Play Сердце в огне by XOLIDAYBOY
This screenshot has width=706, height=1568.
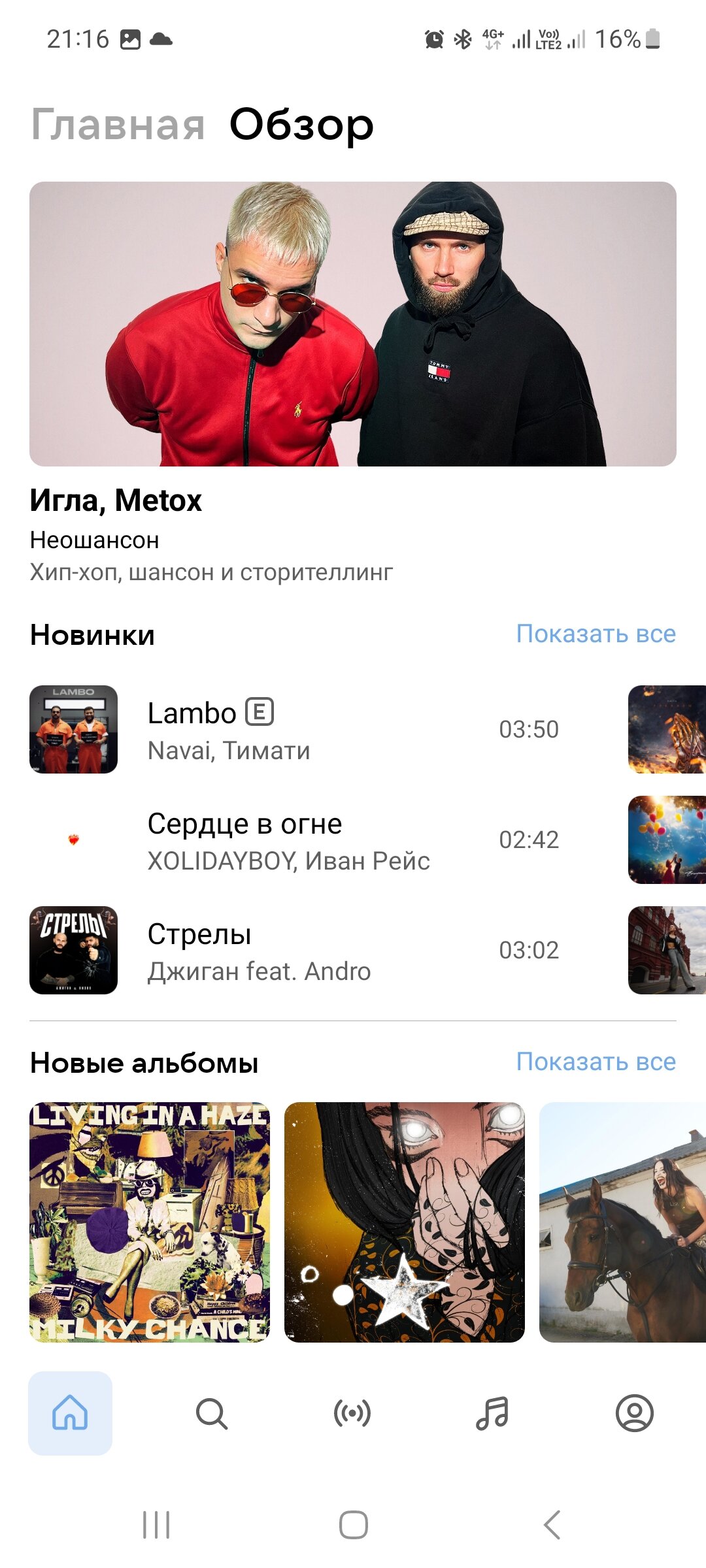(x=294, y=840)
